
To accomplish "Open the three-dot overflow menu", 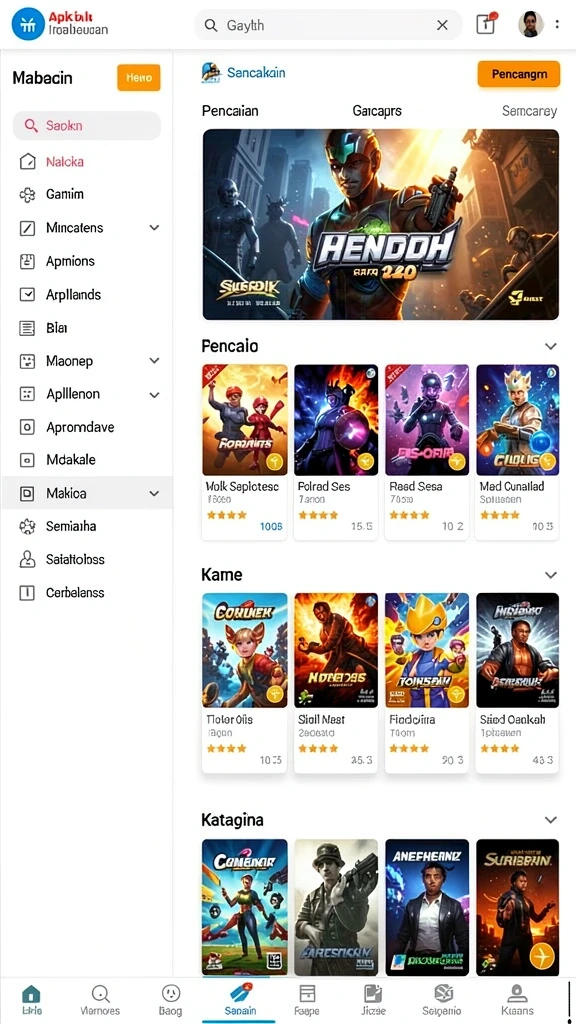I will coord(557,24).
